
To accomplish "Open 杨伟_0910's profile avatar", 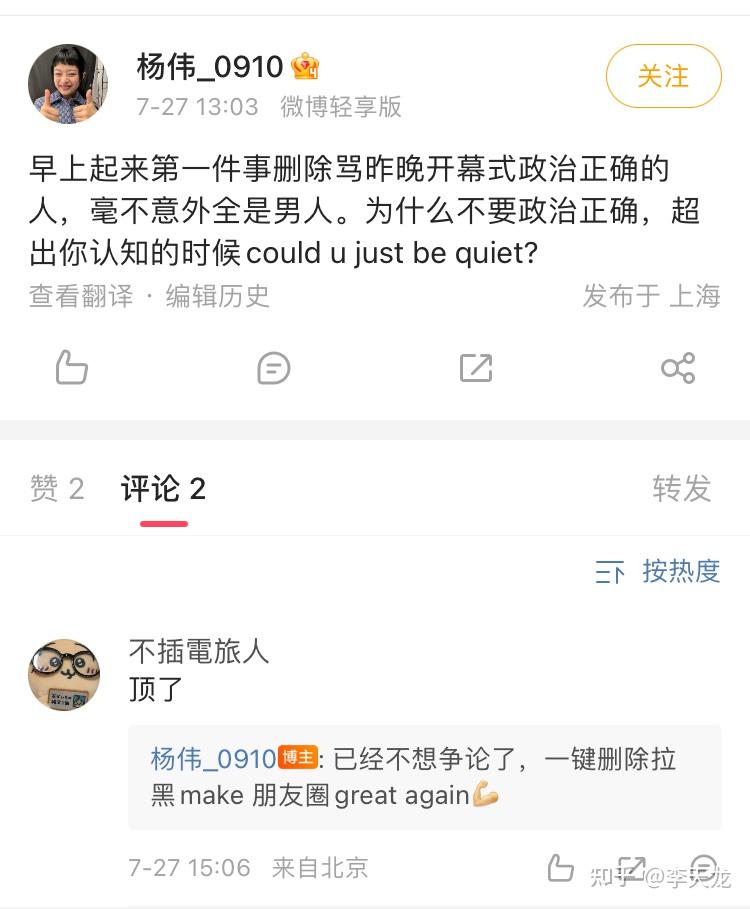I will pyautogui.click(x=68, y=84).
